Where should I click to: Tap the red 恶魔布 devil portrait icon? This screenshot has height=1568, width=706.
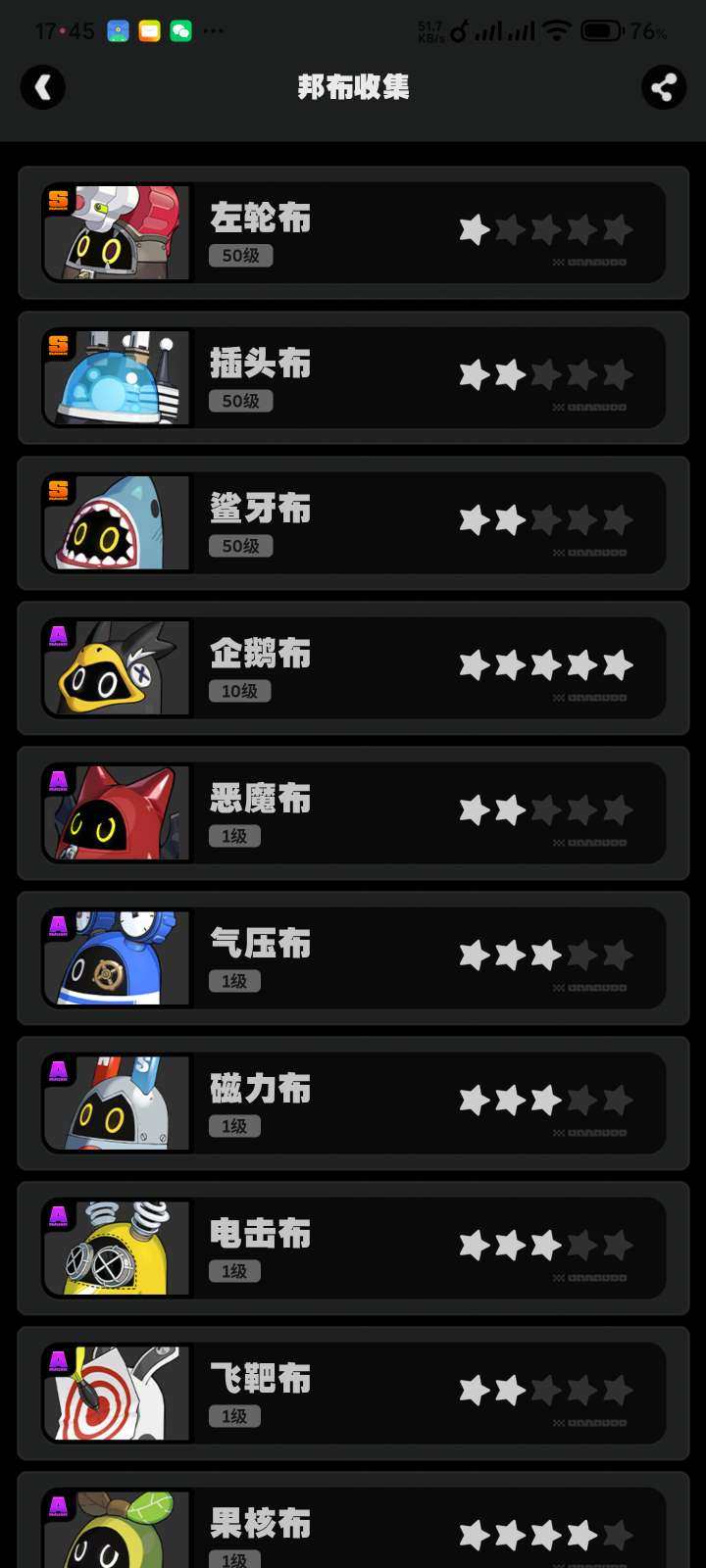115,812
